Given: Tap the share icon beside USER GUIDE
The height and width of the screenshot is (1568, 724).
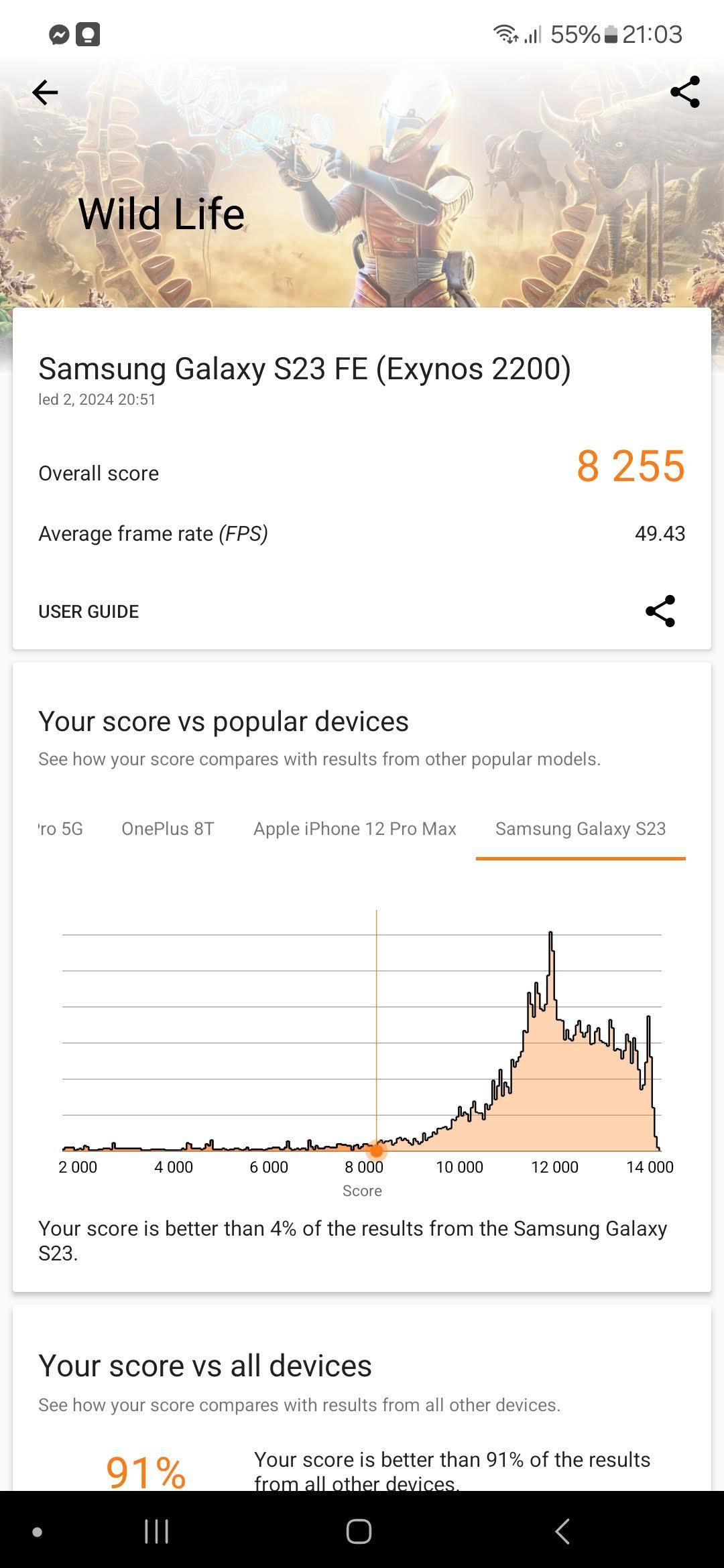Looking at the screenshot, I should (x=660, y=611).
